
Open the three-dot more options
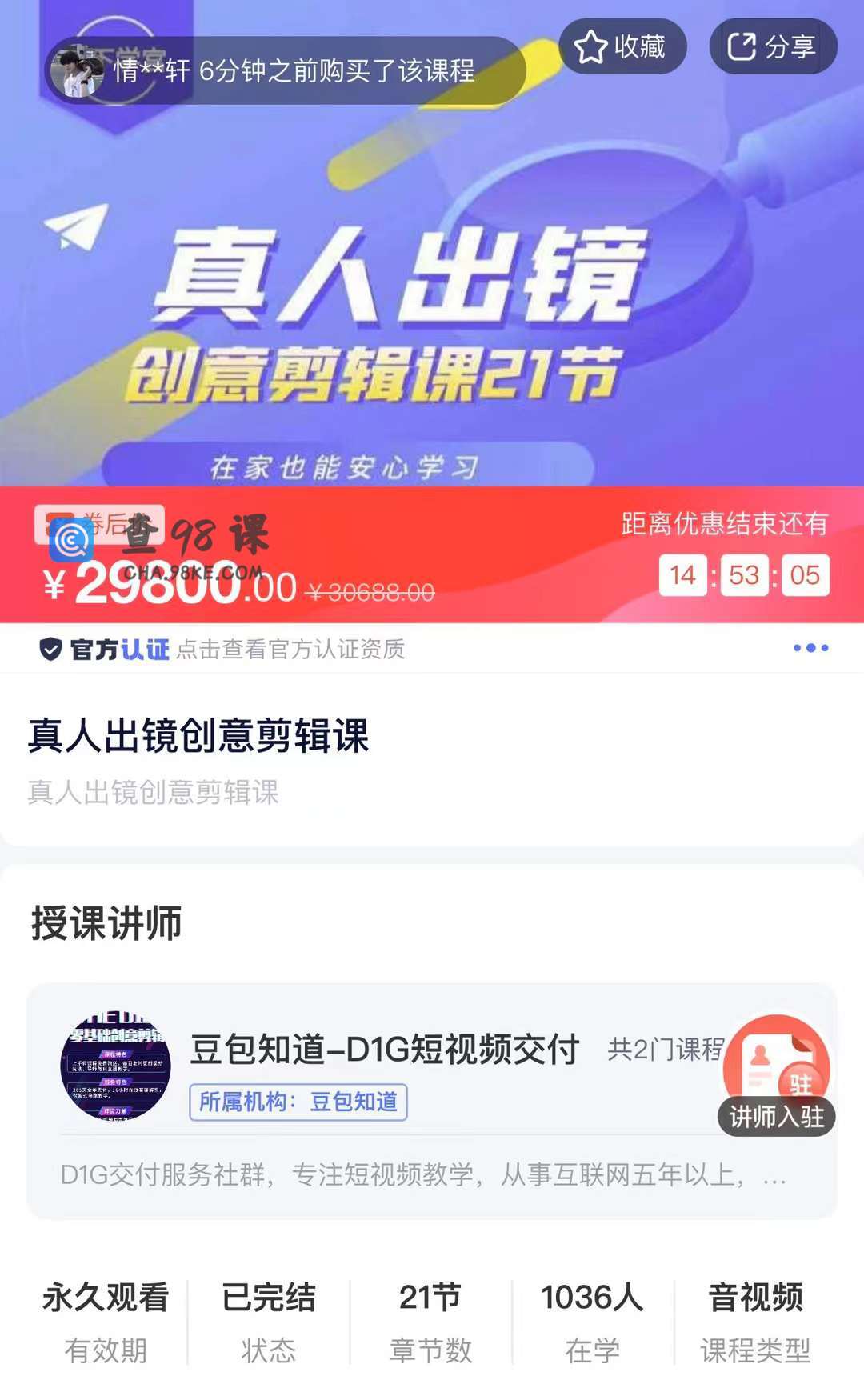(810, 648)
